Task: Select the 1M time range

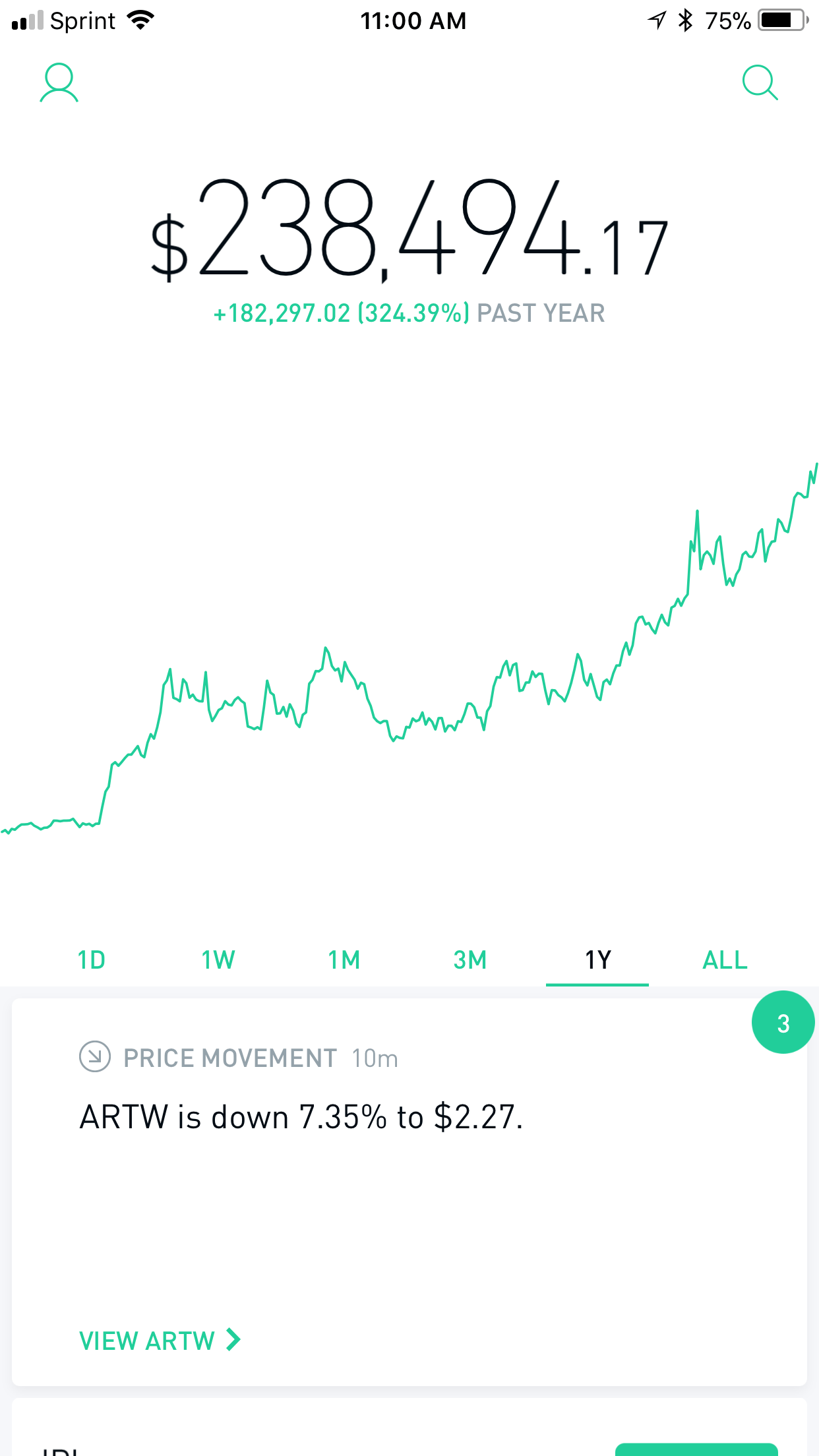Action: click(344, 960)
